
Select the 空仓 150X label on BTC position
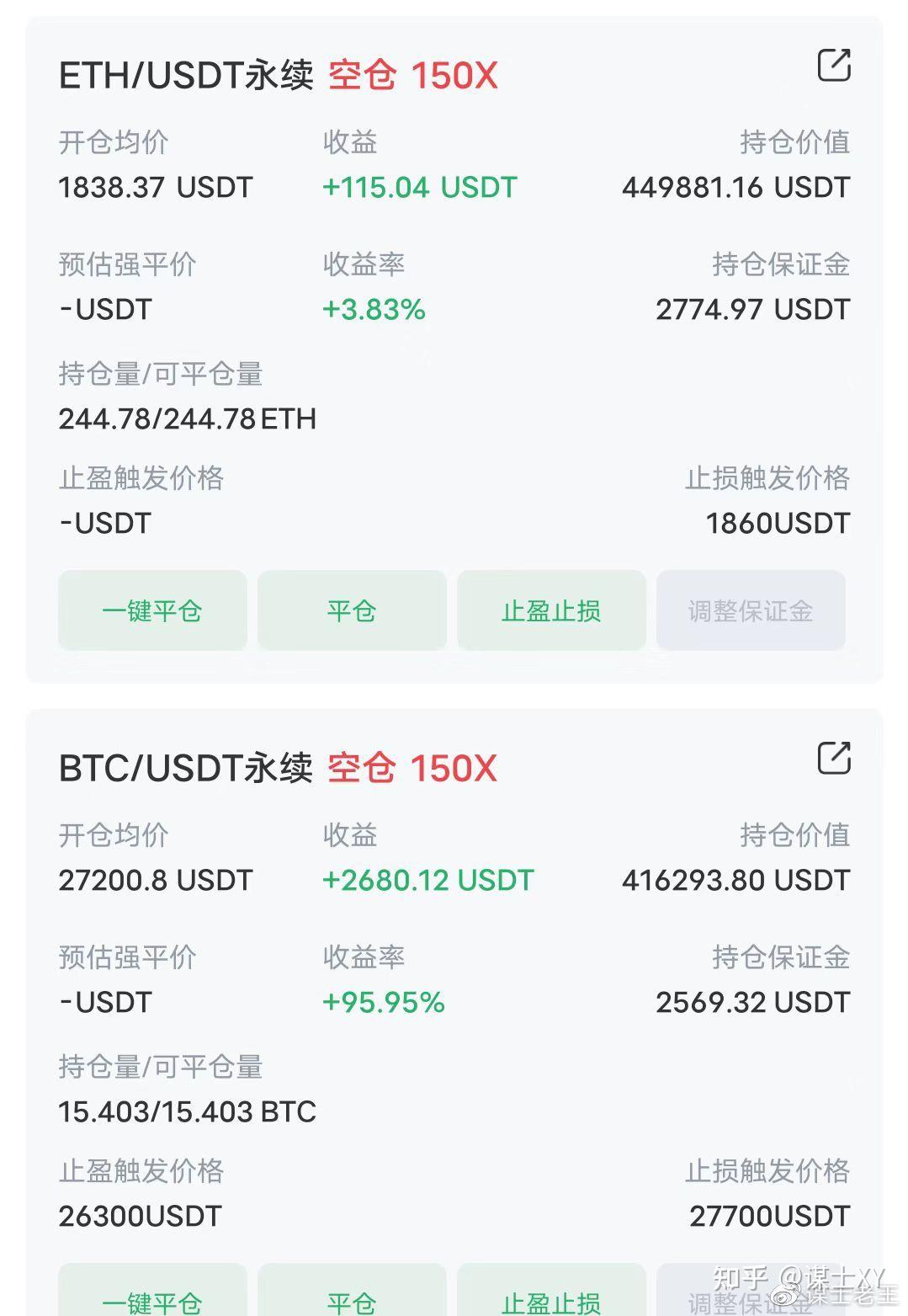412,768
